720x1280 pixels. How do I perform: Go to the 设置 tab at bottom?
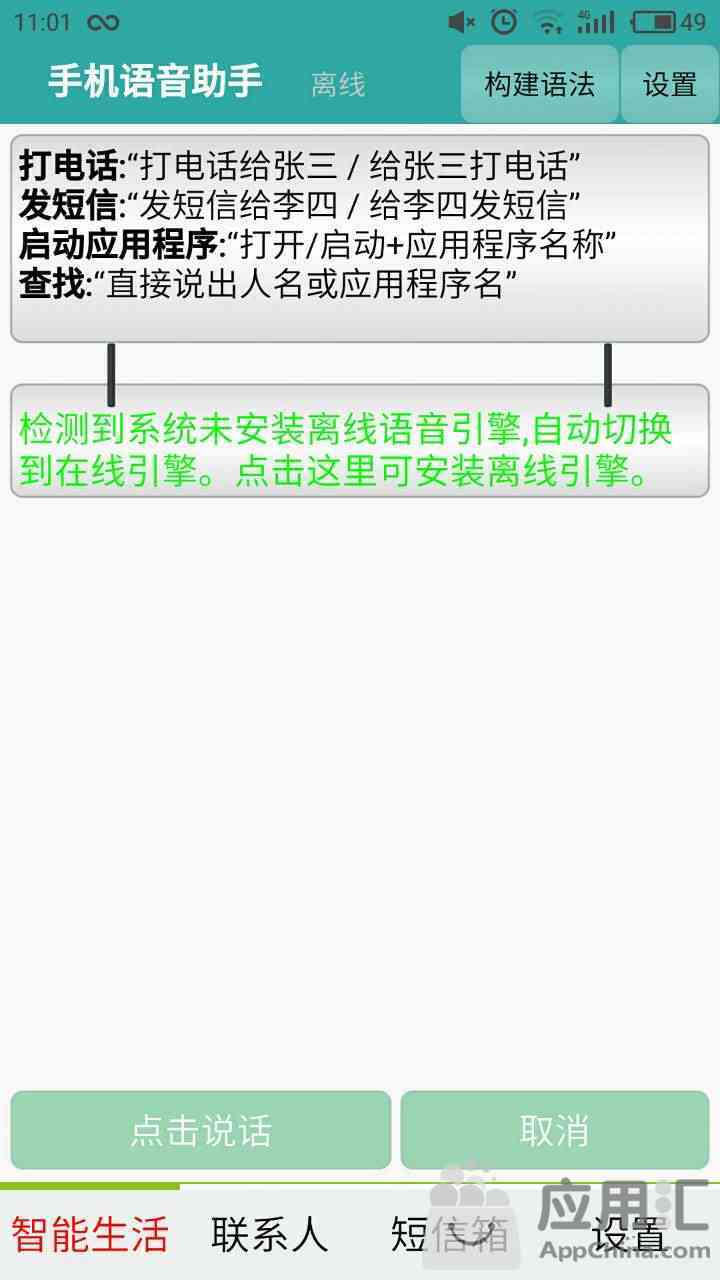[630, 1234]
